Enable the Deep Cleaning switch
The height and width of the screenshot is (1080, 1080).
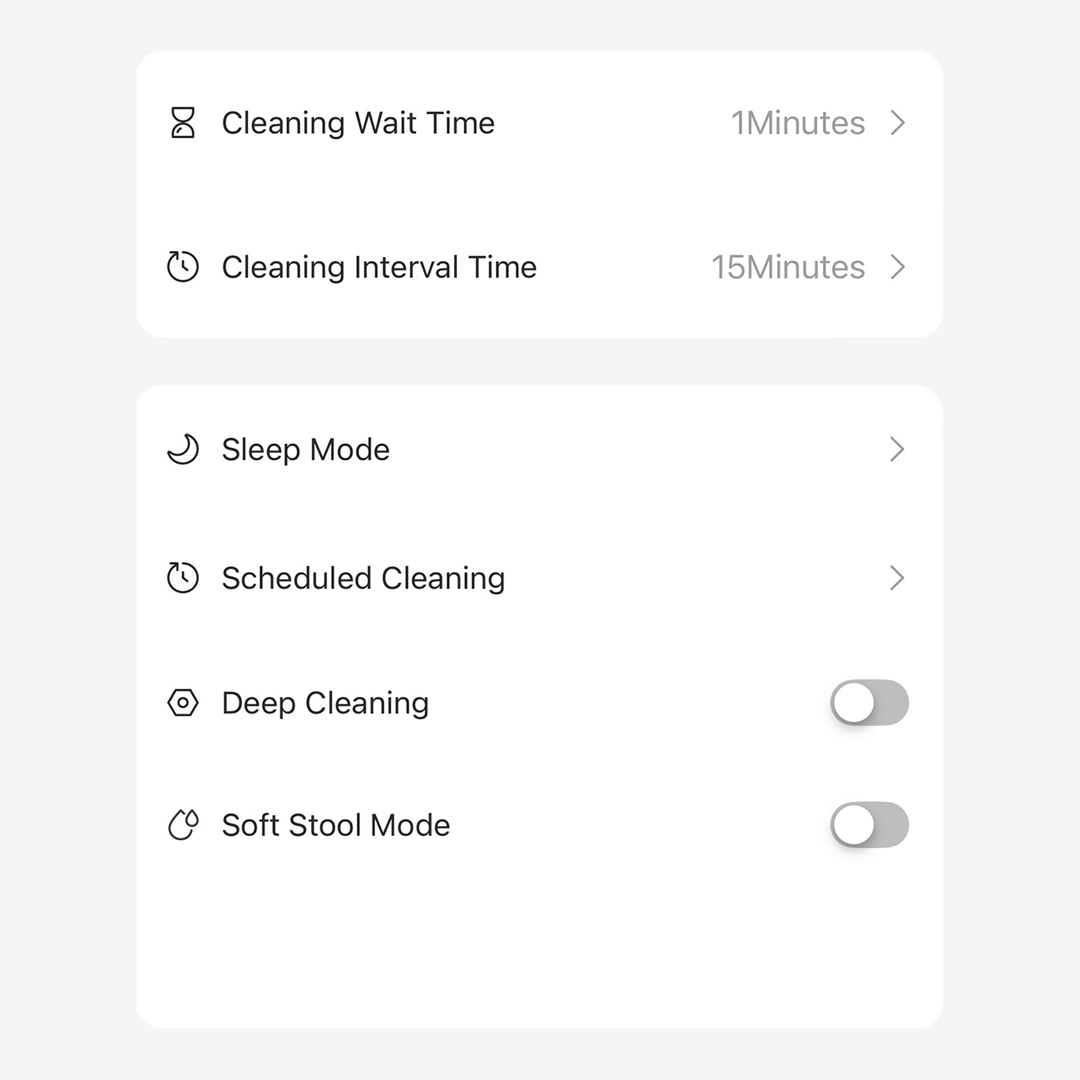click(868, 703)
